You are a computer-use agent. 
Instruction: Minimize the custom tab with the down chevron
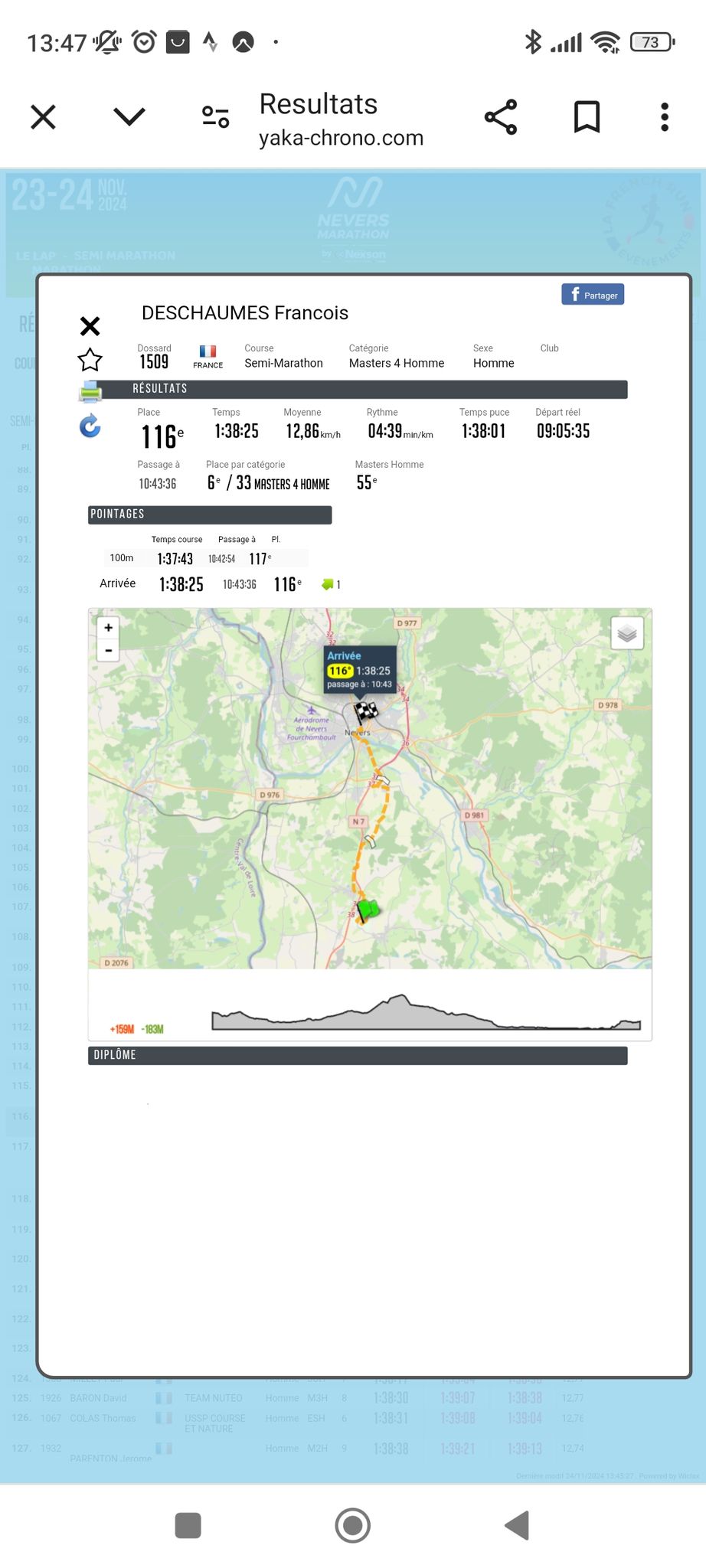pyautogui.click(x=129, y=116)
